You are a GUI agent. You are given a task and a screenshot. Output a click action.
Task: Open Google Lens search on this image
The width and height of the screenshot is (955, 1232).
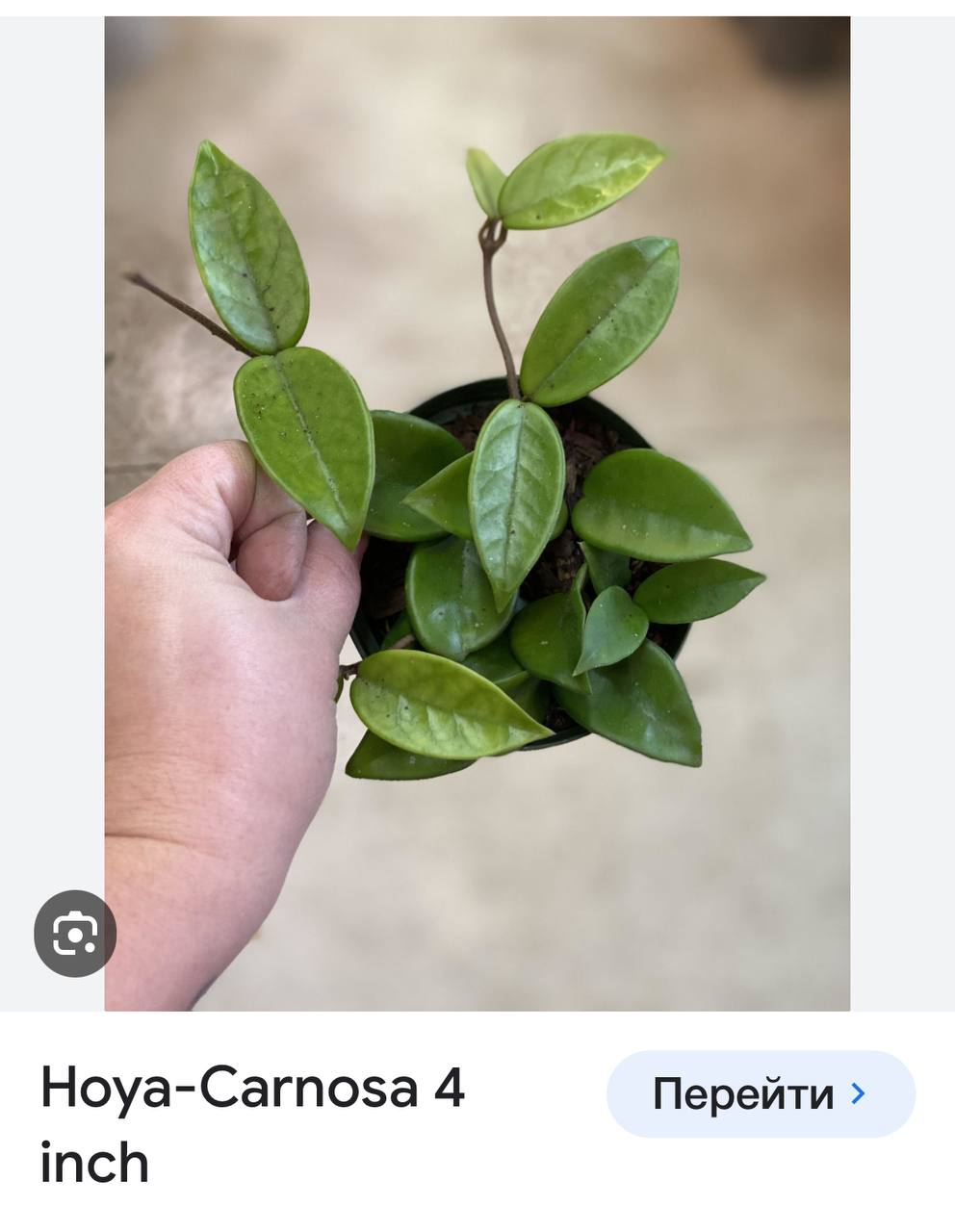(x=75, y=934)
